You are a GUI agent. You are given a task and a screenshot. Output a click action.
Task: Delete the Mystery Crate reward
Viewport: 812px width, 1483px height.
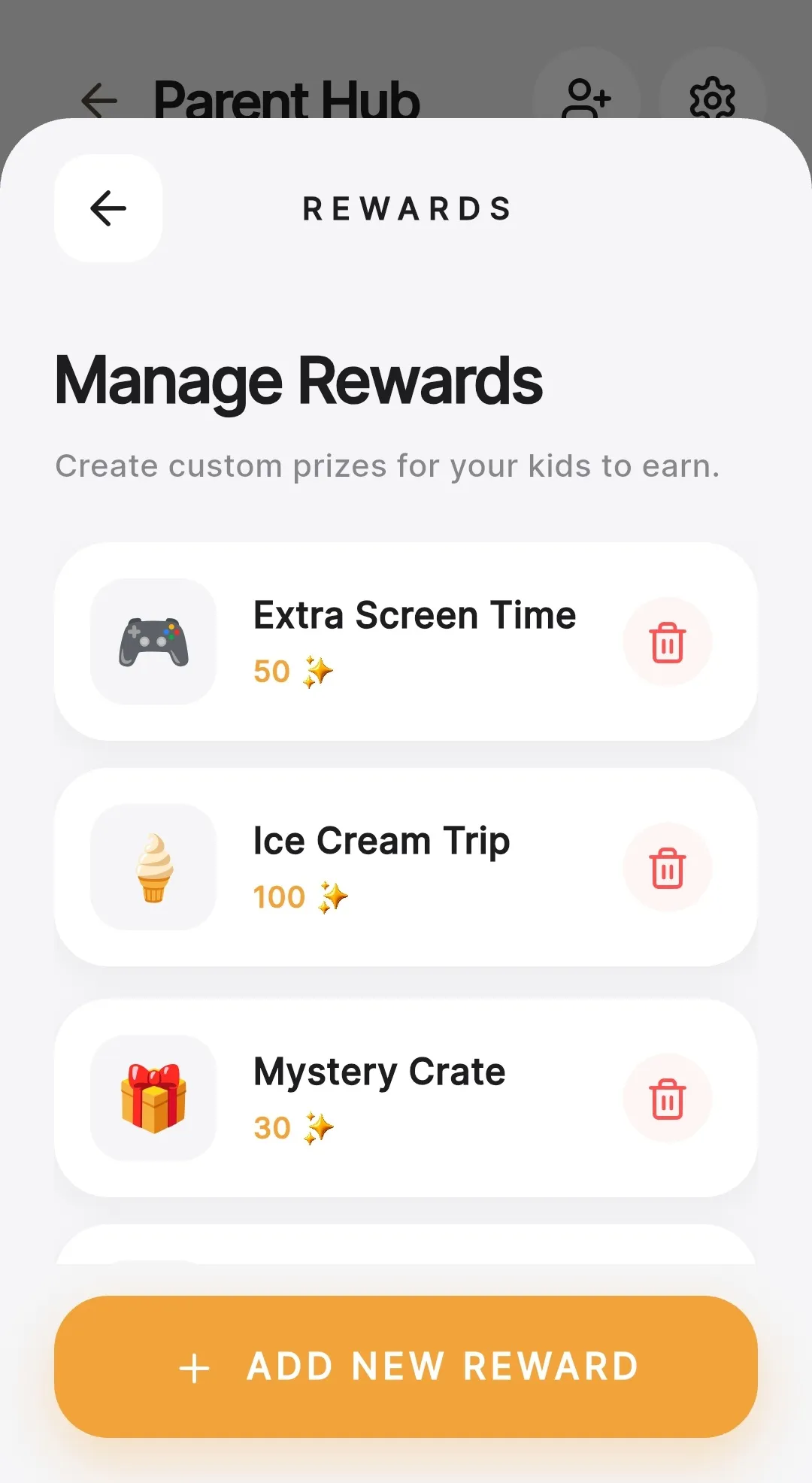tap(668, 1099)
